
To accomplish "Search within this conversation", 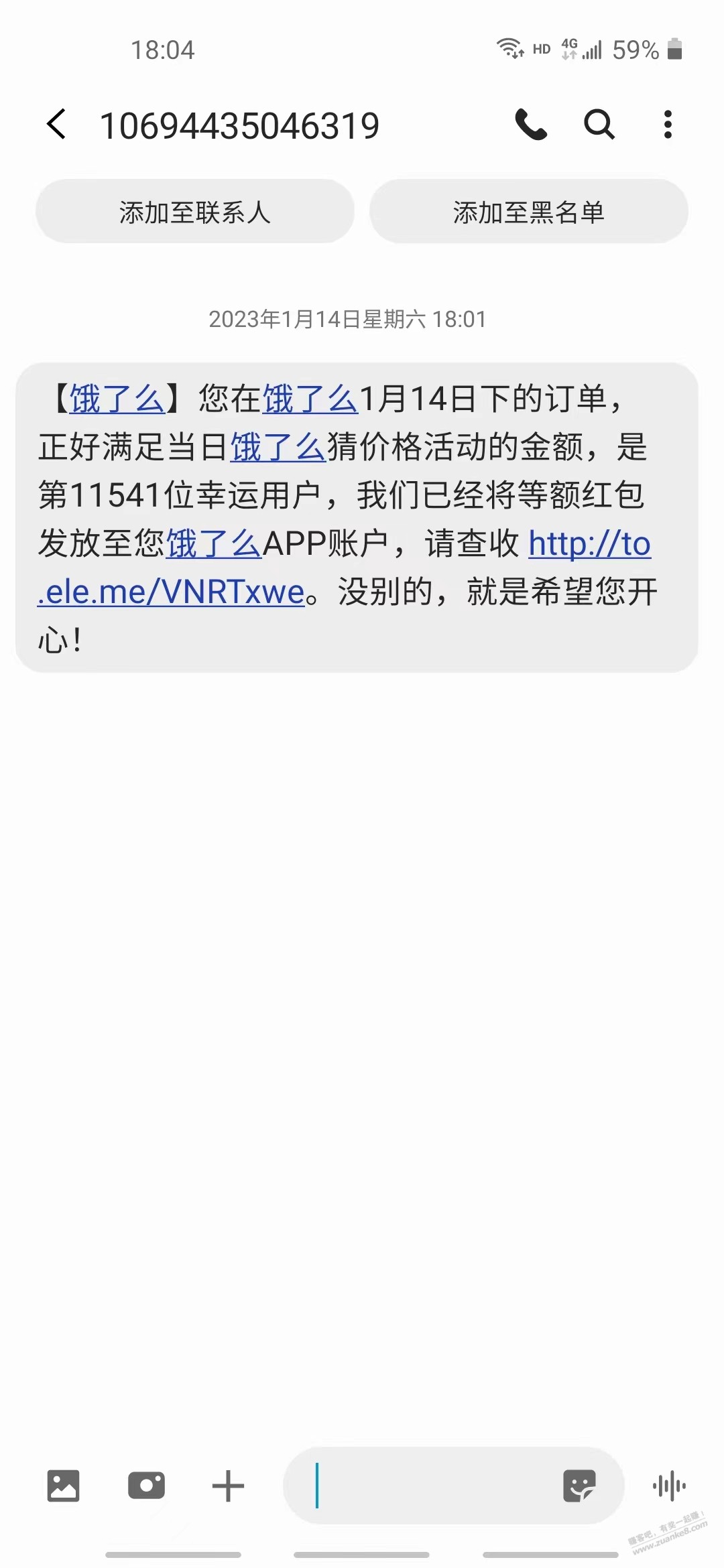I will (x=599, y=124).
